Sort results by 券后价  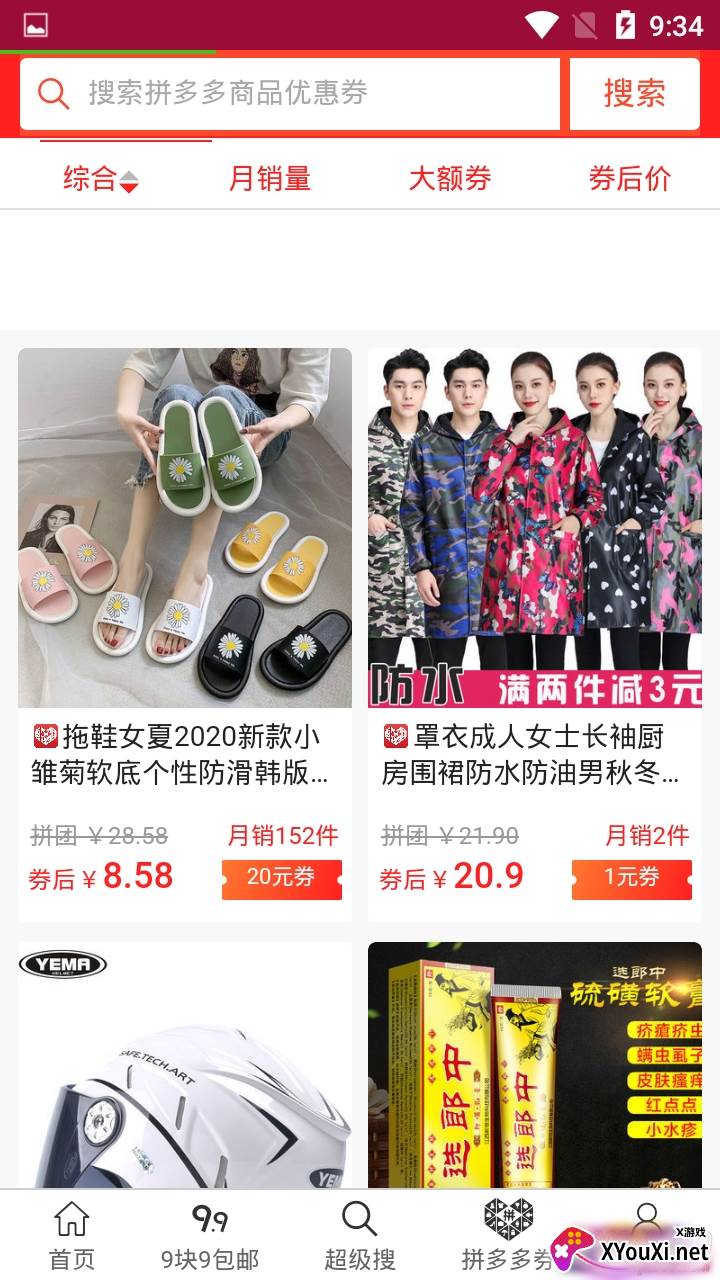point(630,179)
